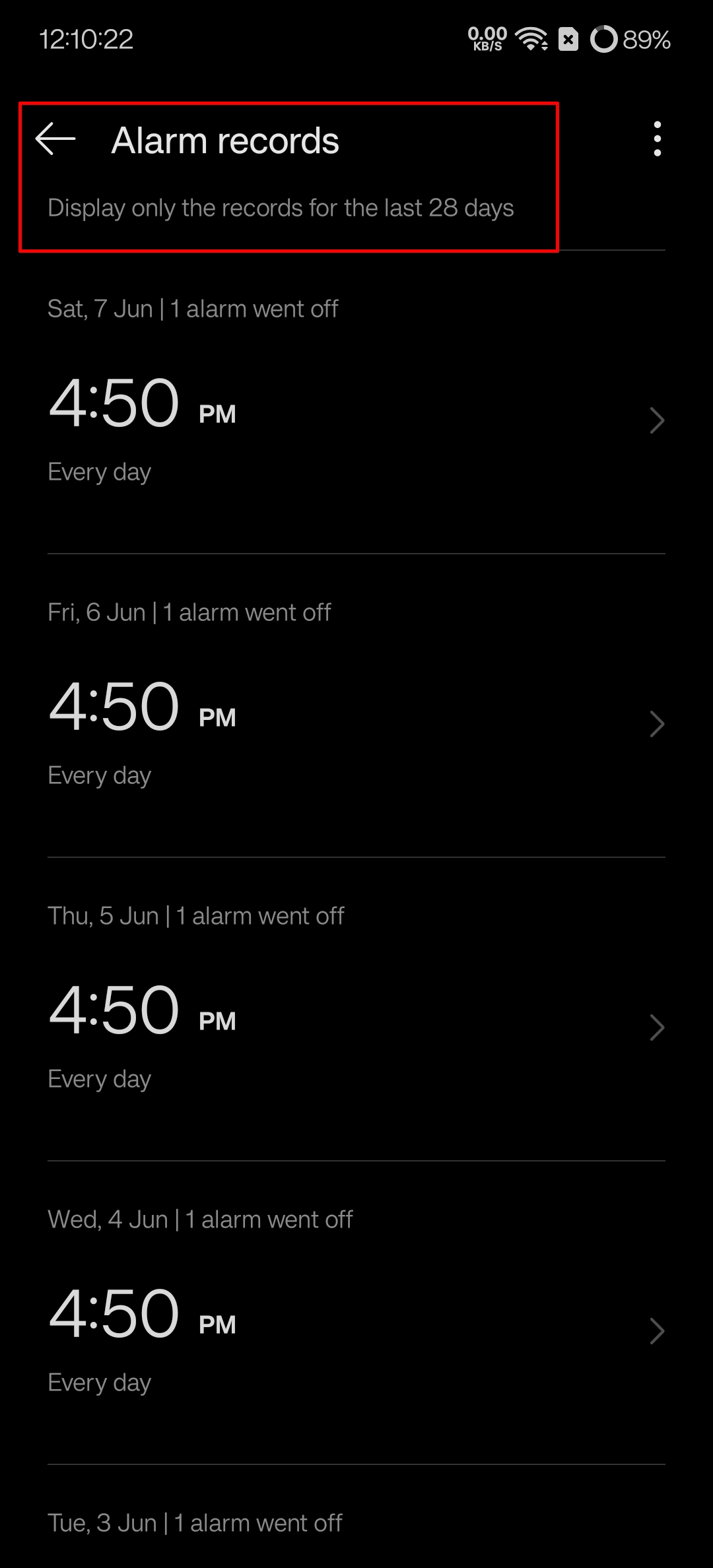713x1568 pixels.
Task: Open the three-dot overflow menu
Action: pos(657,139)
